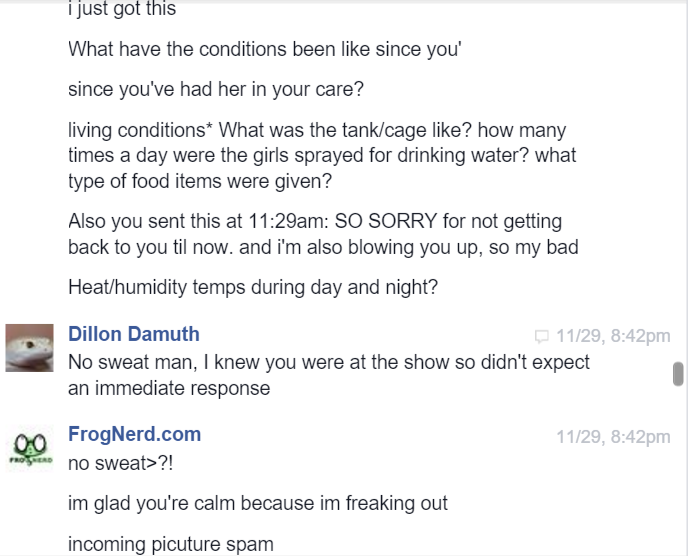Screen dimensions: 691x556
Task: Tap Dillon Damuth's avatar picture
Action: point(30,348)
